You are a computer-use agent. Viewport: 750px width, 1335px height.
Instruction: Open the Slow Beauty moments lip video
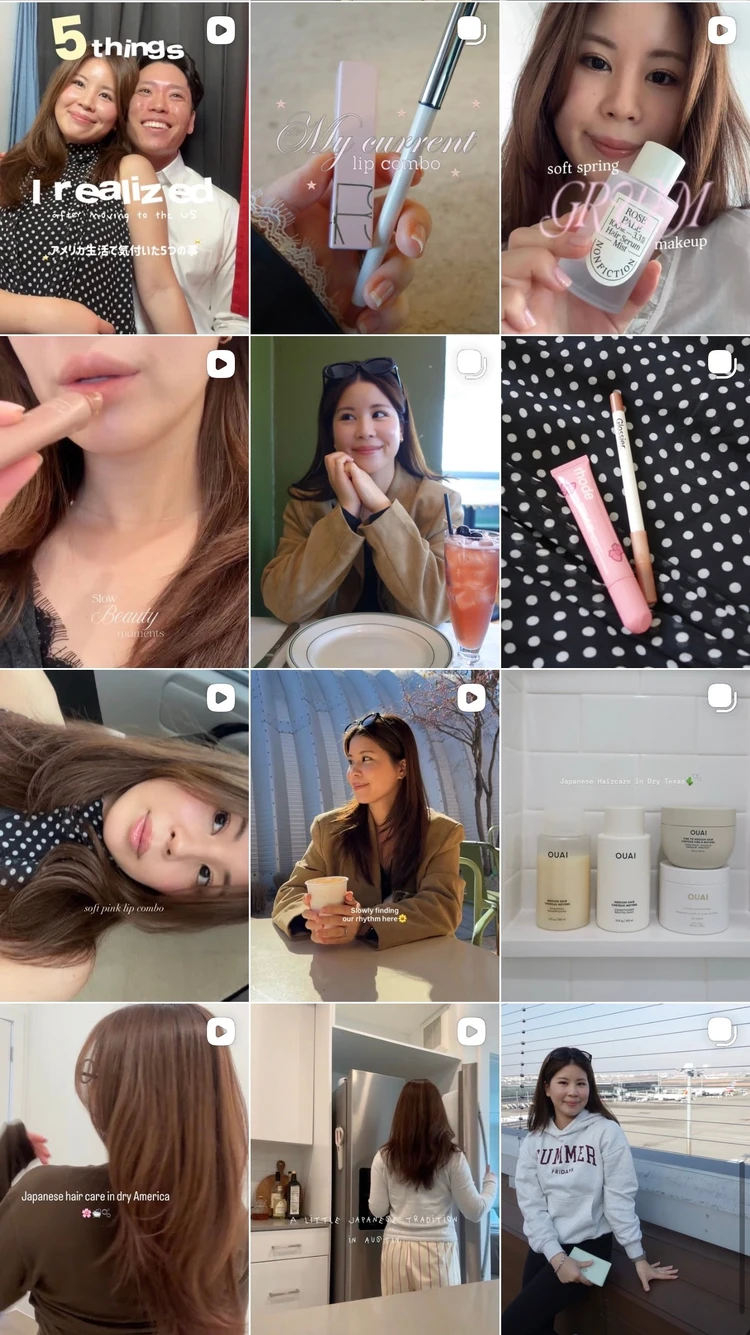[x=125, y=500]
